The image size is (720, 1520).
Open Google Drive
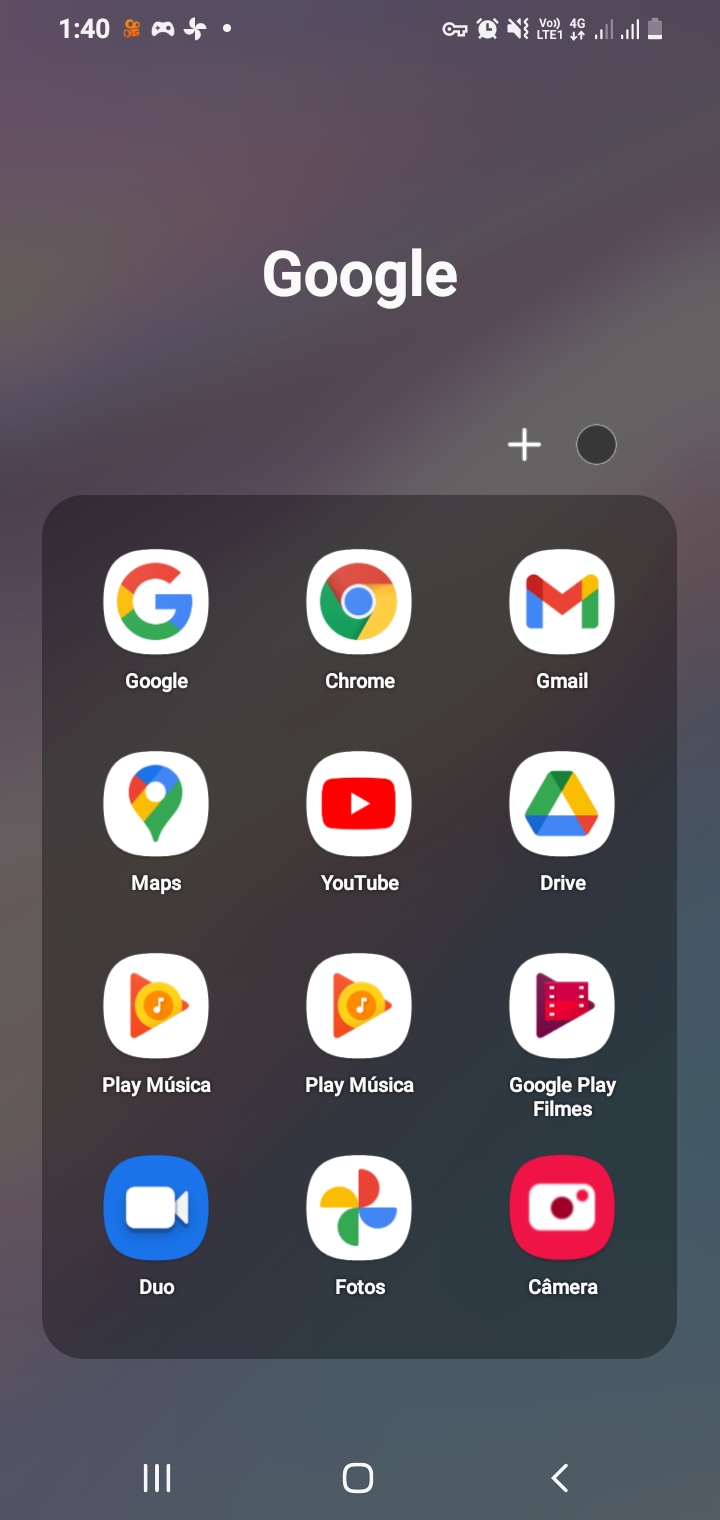point(562,804)
